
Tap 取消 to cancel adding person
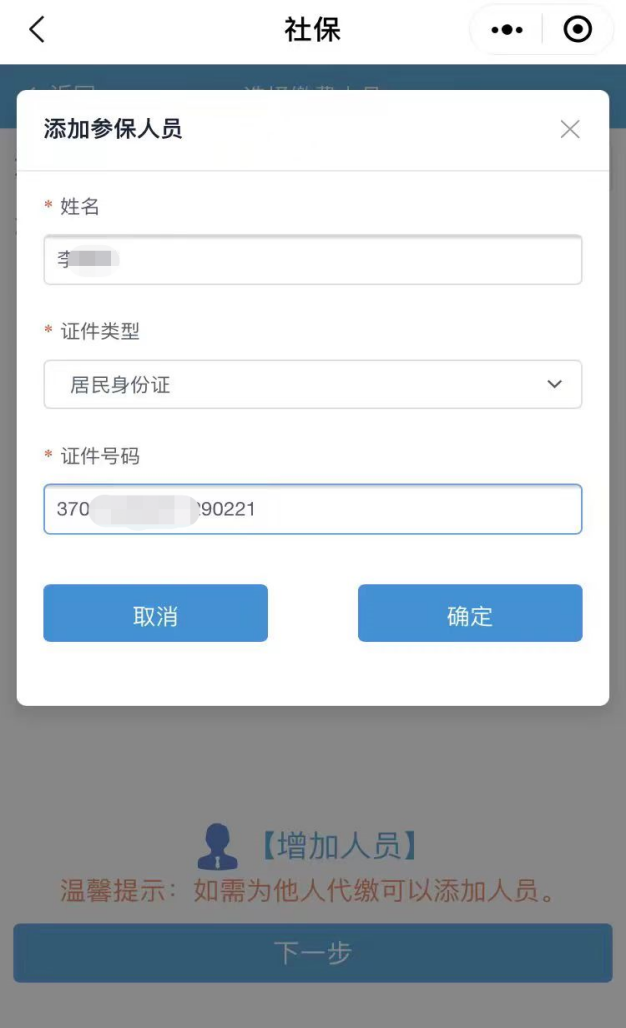coord(155,613)
